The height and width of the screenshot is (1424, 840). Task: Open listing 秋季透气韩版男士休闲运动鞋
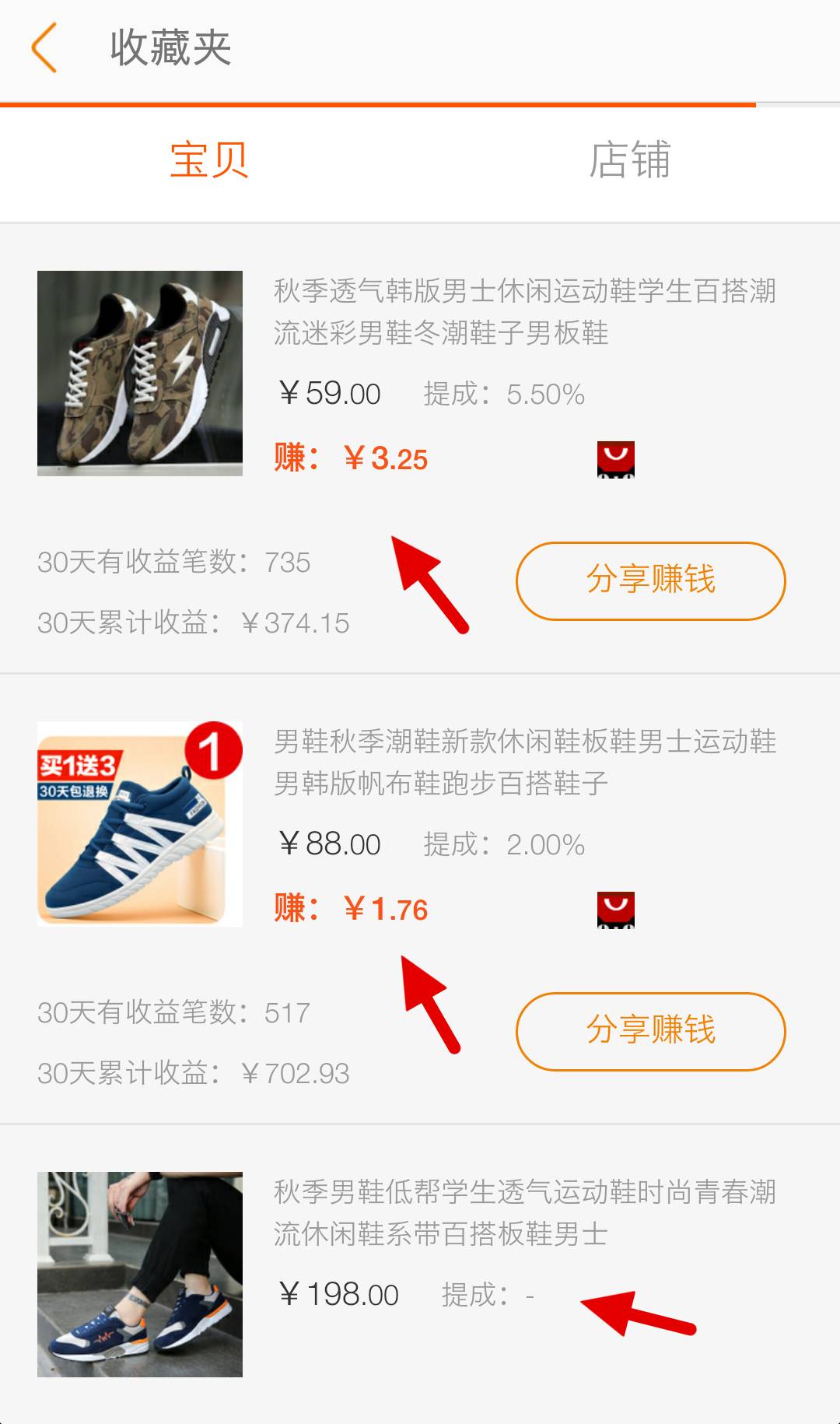click(524, 311)
